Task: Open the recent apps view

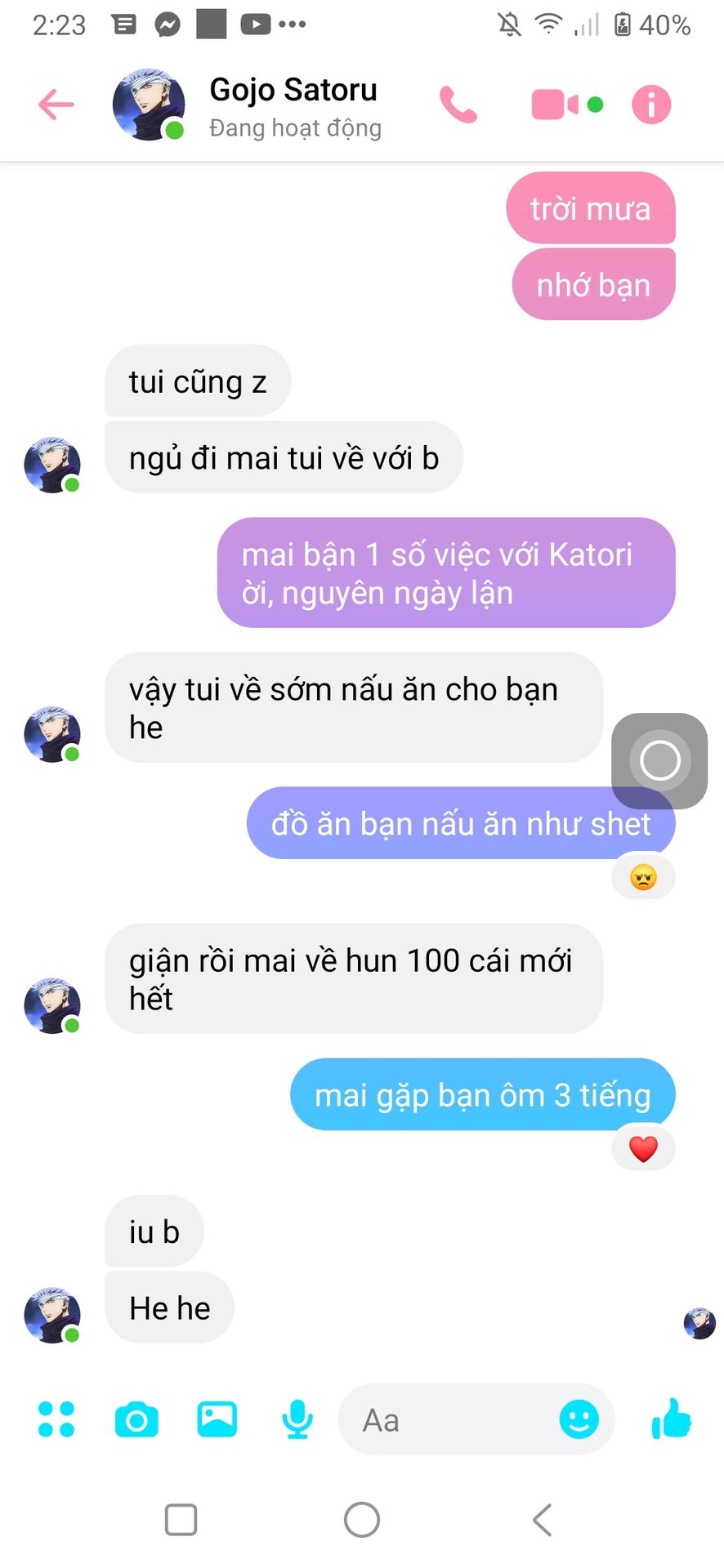Action: point(181,1520)
